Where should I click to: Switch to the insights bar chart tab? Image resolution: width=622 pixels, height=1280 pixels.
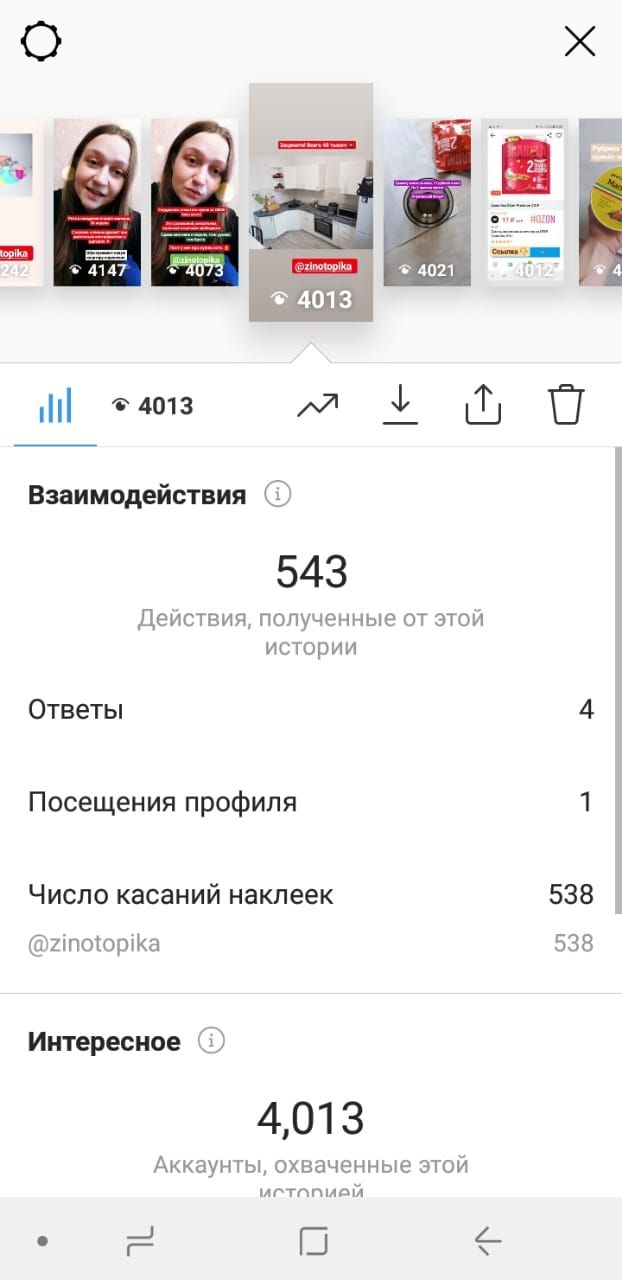55,405
